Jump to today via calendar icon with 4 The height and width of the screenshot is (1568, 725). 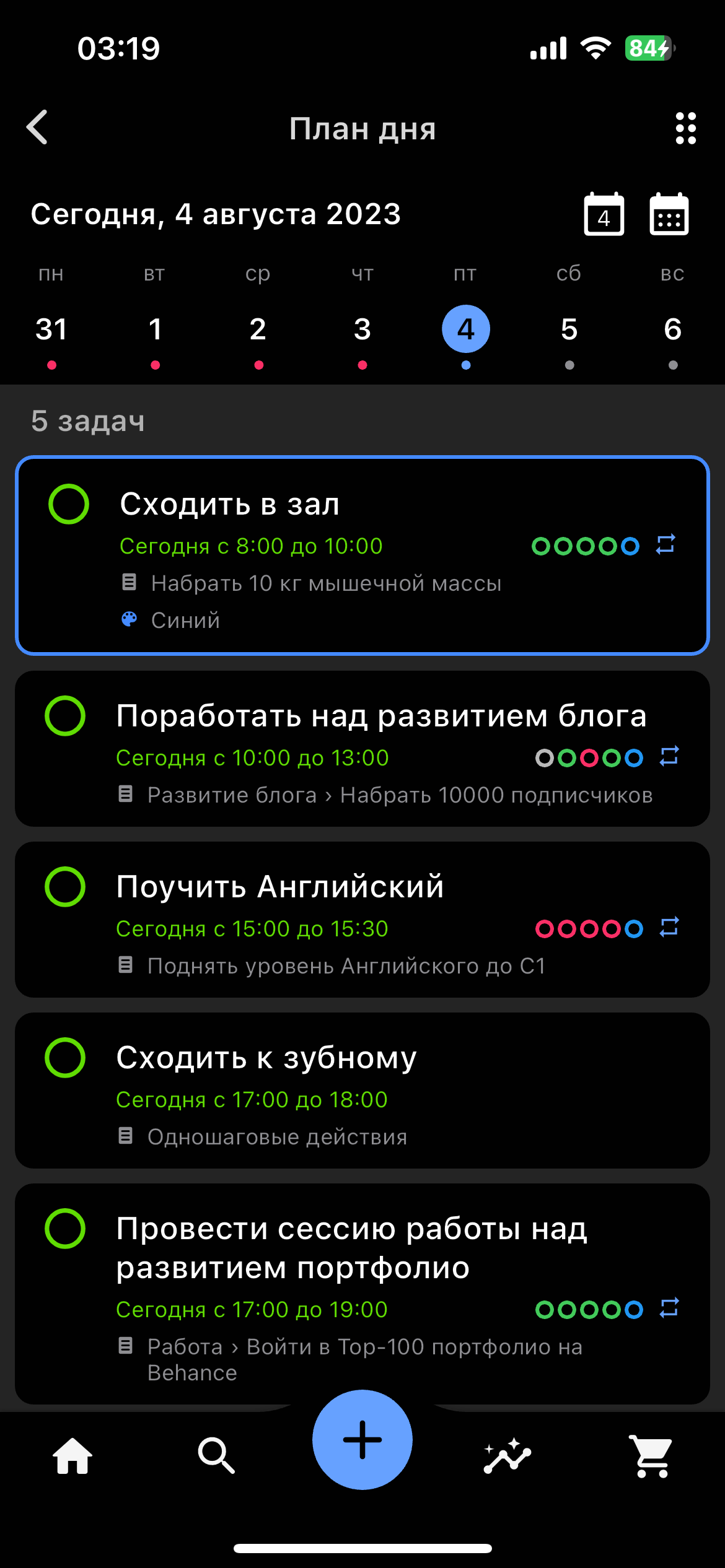pos(604,214)
